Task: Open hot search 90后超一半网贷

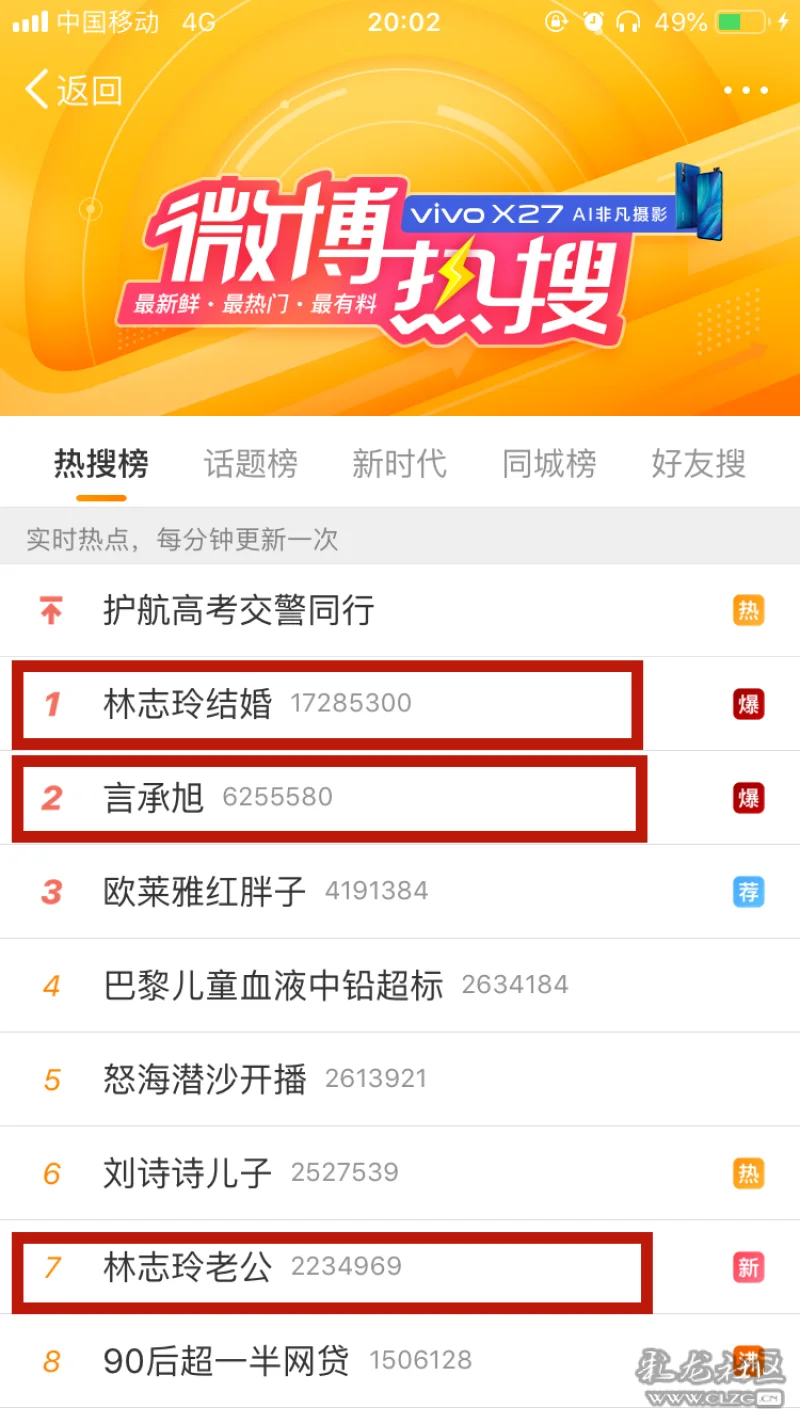Action: (226, 1361)
